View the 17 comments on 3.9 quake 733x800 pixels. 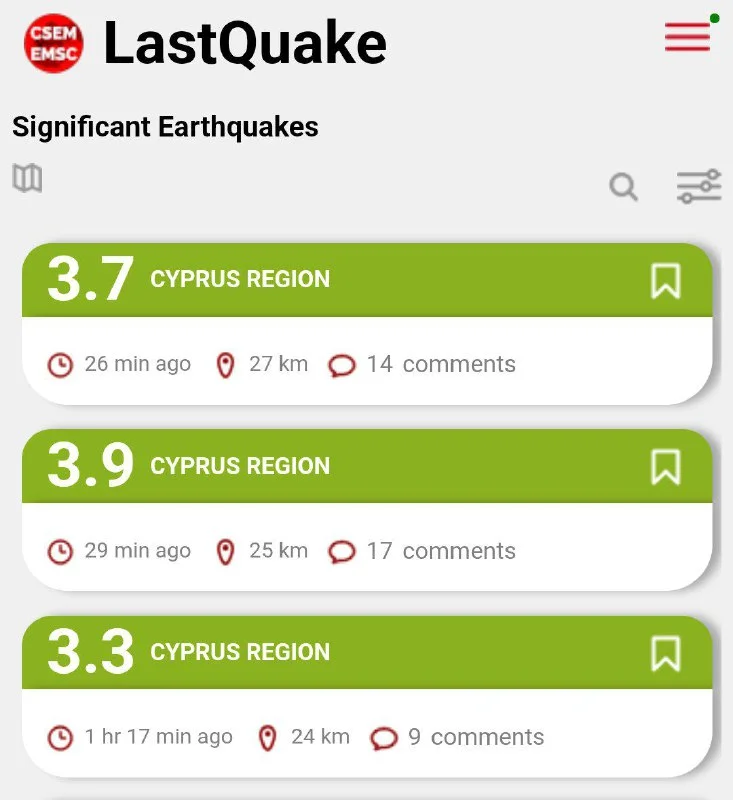point(424,551)
